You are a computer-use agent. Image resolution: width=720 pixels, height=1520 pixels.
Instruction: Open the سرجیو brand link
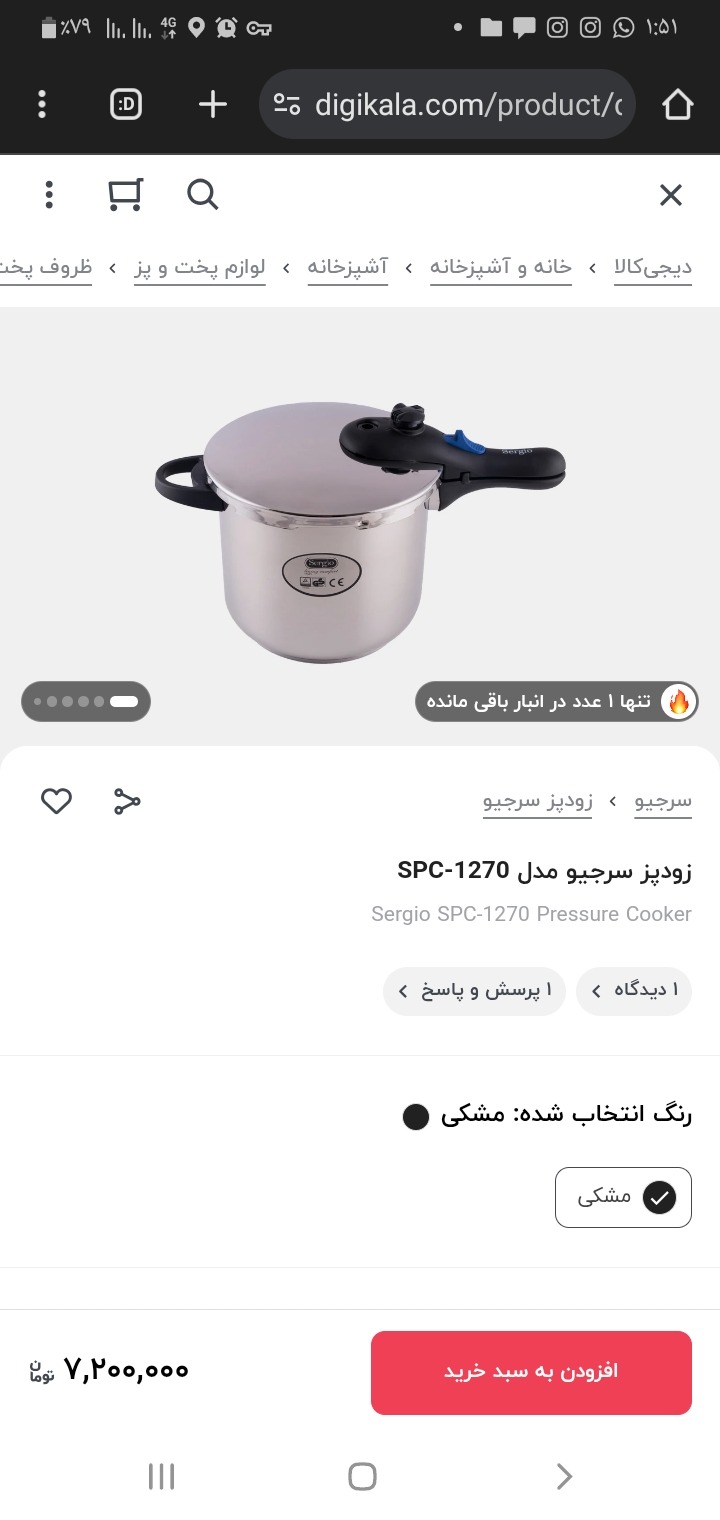coord(663,801)
